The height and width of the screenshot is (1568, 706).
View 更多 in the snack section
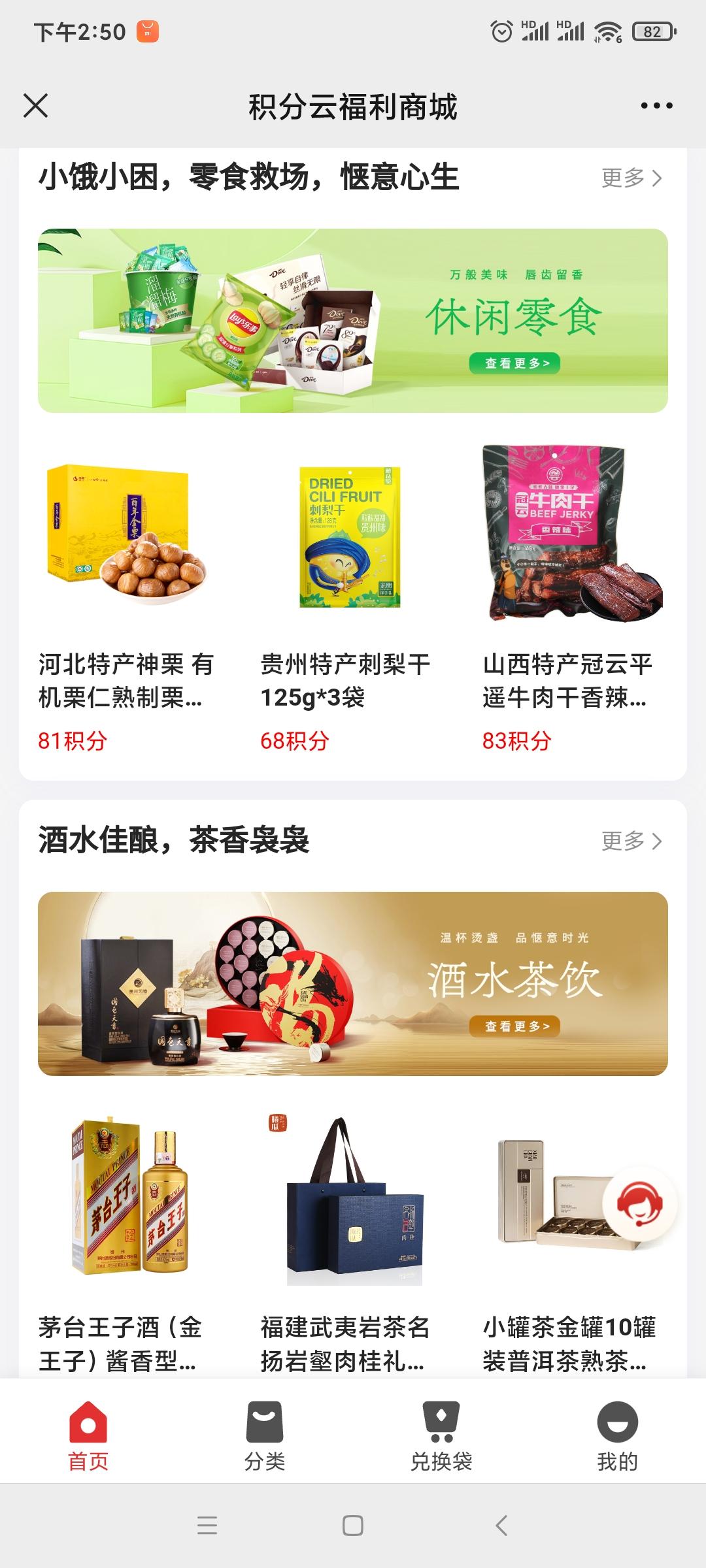(631, 178)
